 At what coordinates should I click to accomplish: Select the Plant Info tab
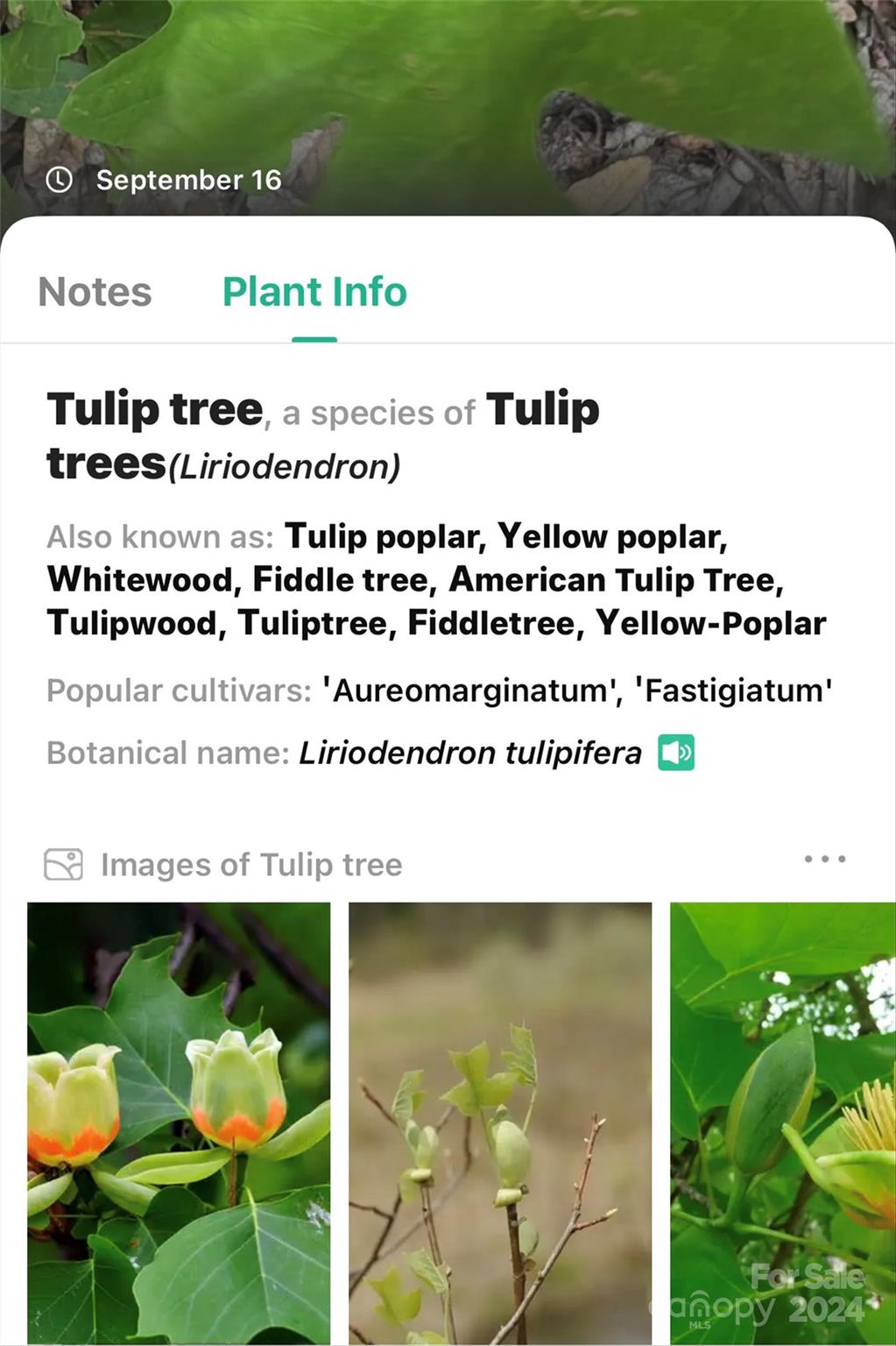[x=314, y=292]
